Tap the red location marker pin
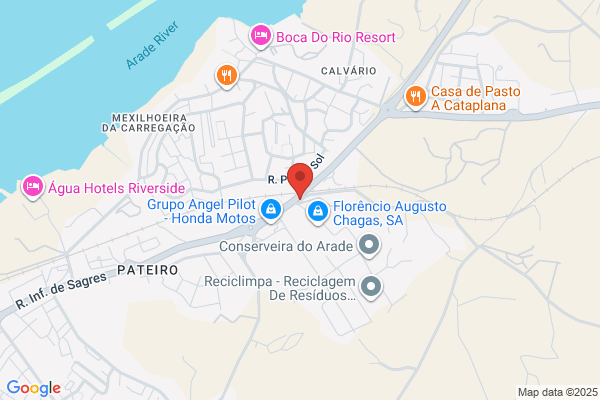 point(300,180)
